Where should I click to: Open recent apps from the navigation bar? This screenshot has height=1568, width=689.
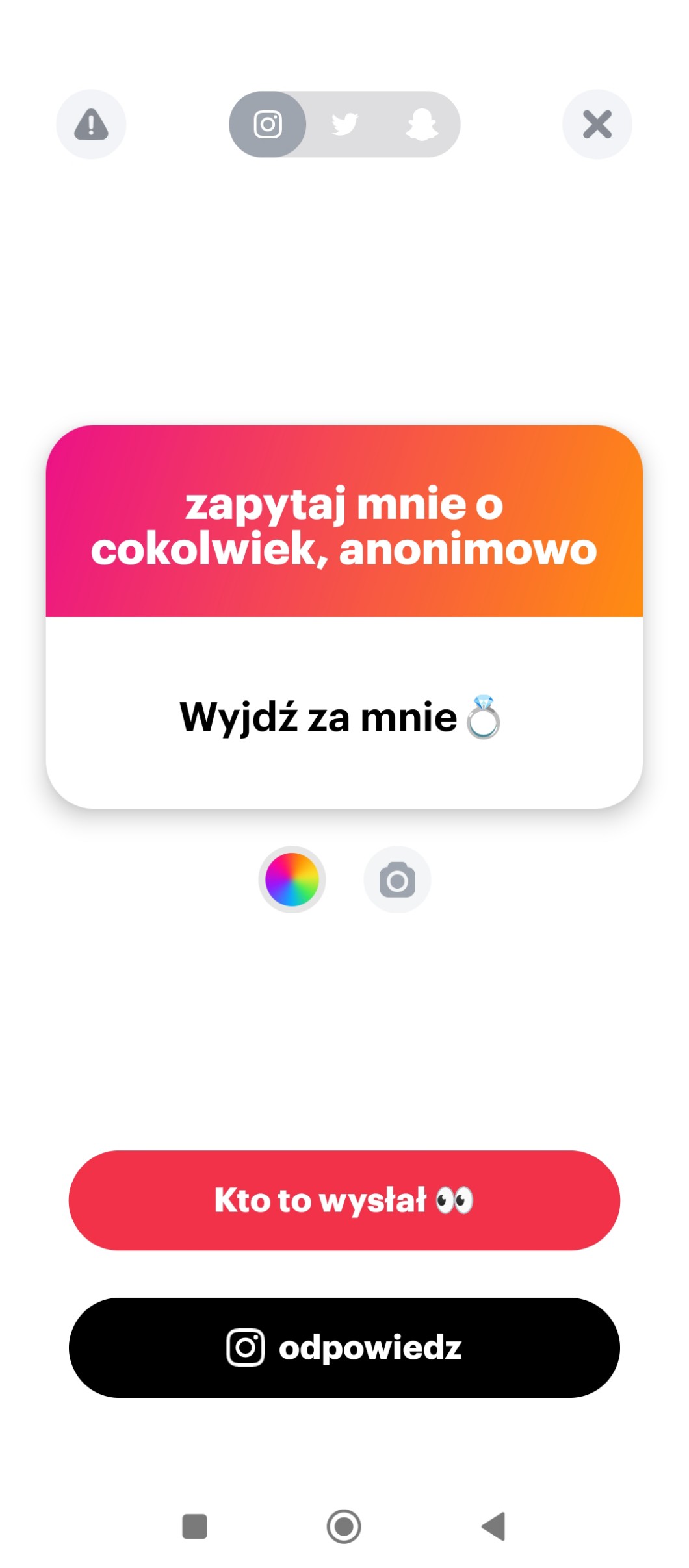coord(195,1526)
